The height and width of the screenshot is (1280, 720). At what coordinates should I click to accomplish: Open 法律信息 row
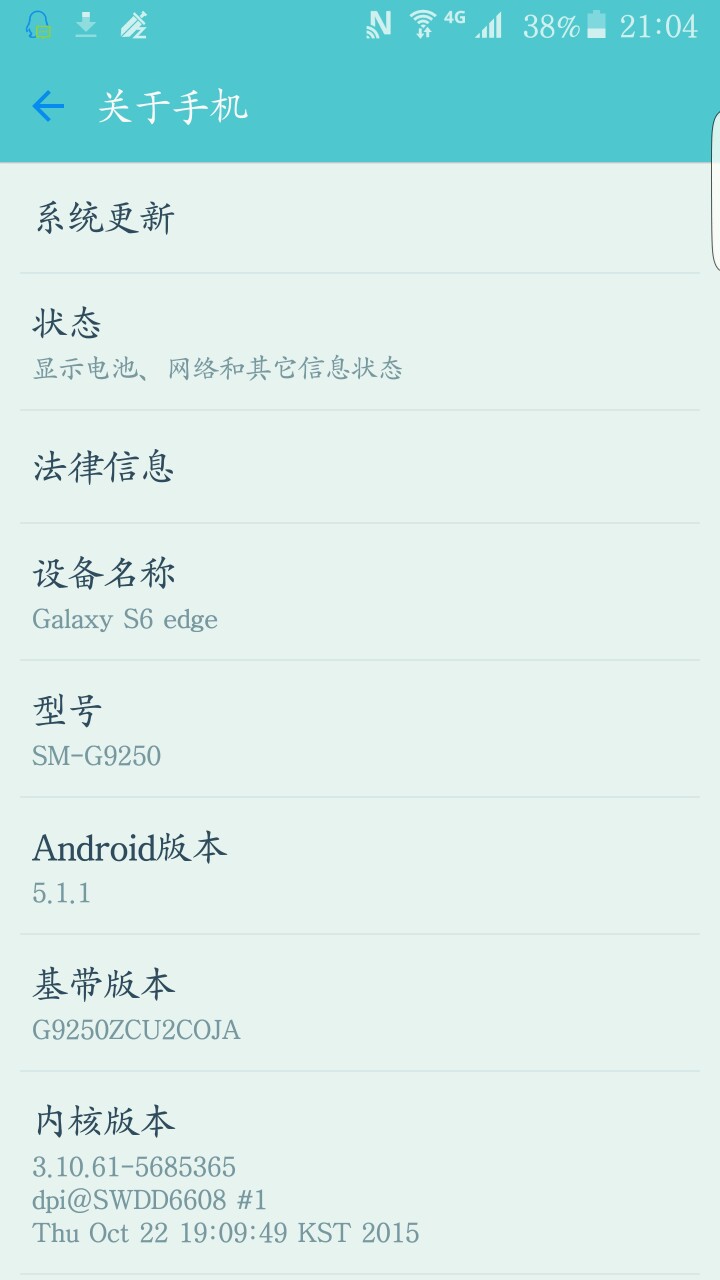click(x=360, y=467)
